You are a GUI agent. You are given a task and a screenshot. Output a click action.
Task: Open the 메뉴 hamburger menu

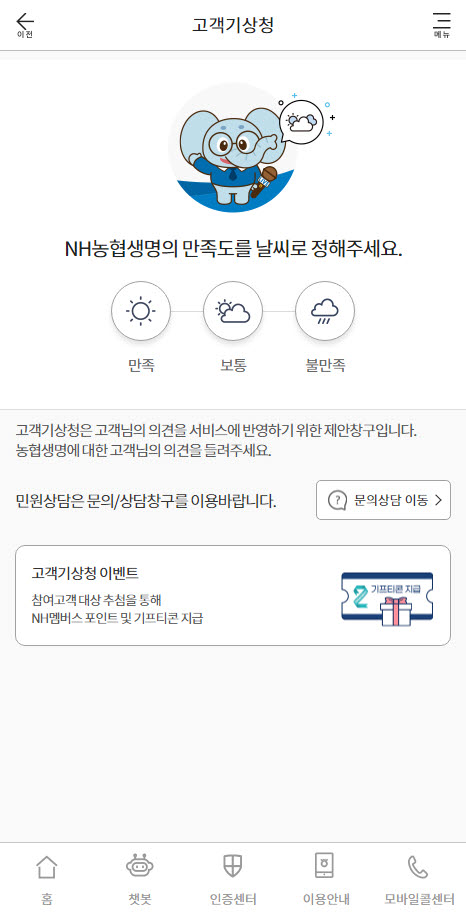442,26
